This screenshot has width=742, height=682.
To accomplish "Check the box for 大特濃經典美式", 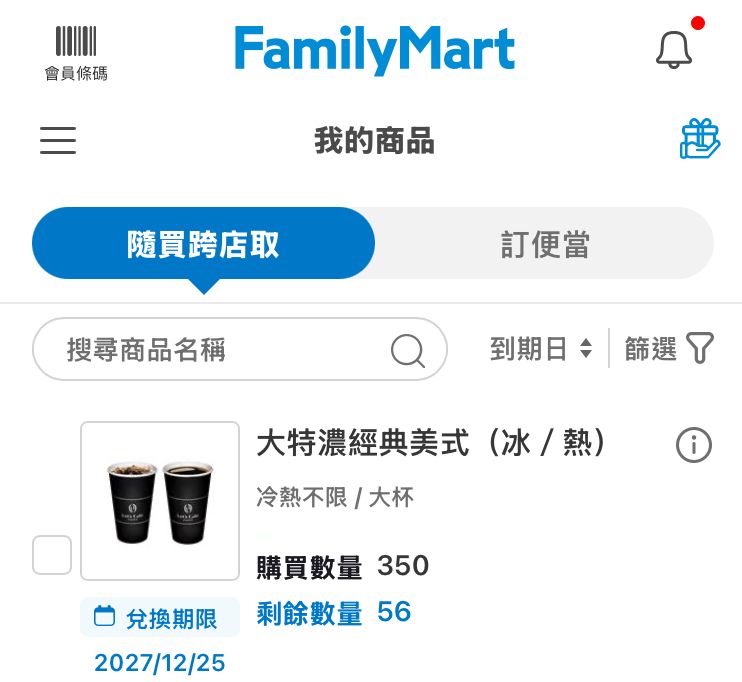I will (x=52, y=555).
